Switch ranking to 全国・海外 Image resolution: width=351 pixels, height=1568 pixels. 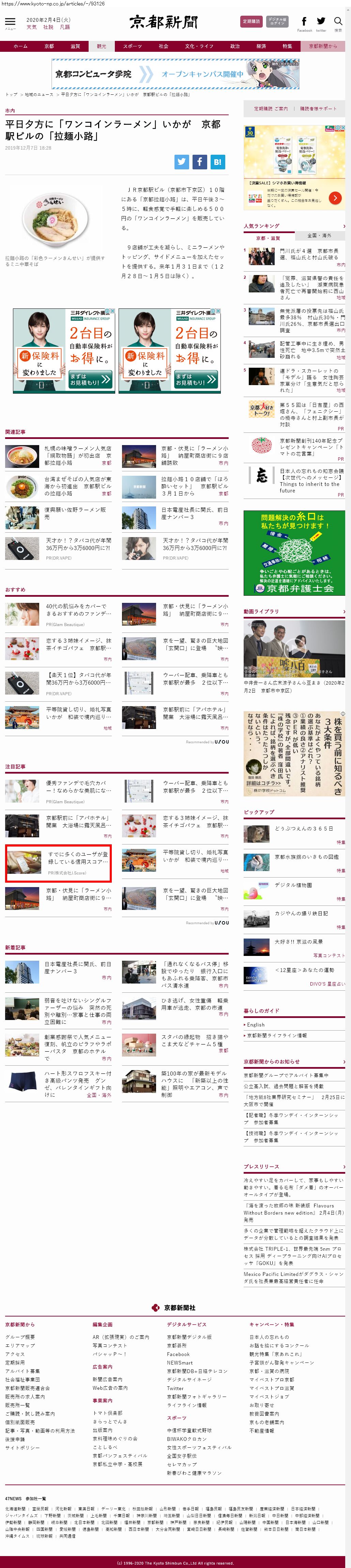click(x=319, y=235)
